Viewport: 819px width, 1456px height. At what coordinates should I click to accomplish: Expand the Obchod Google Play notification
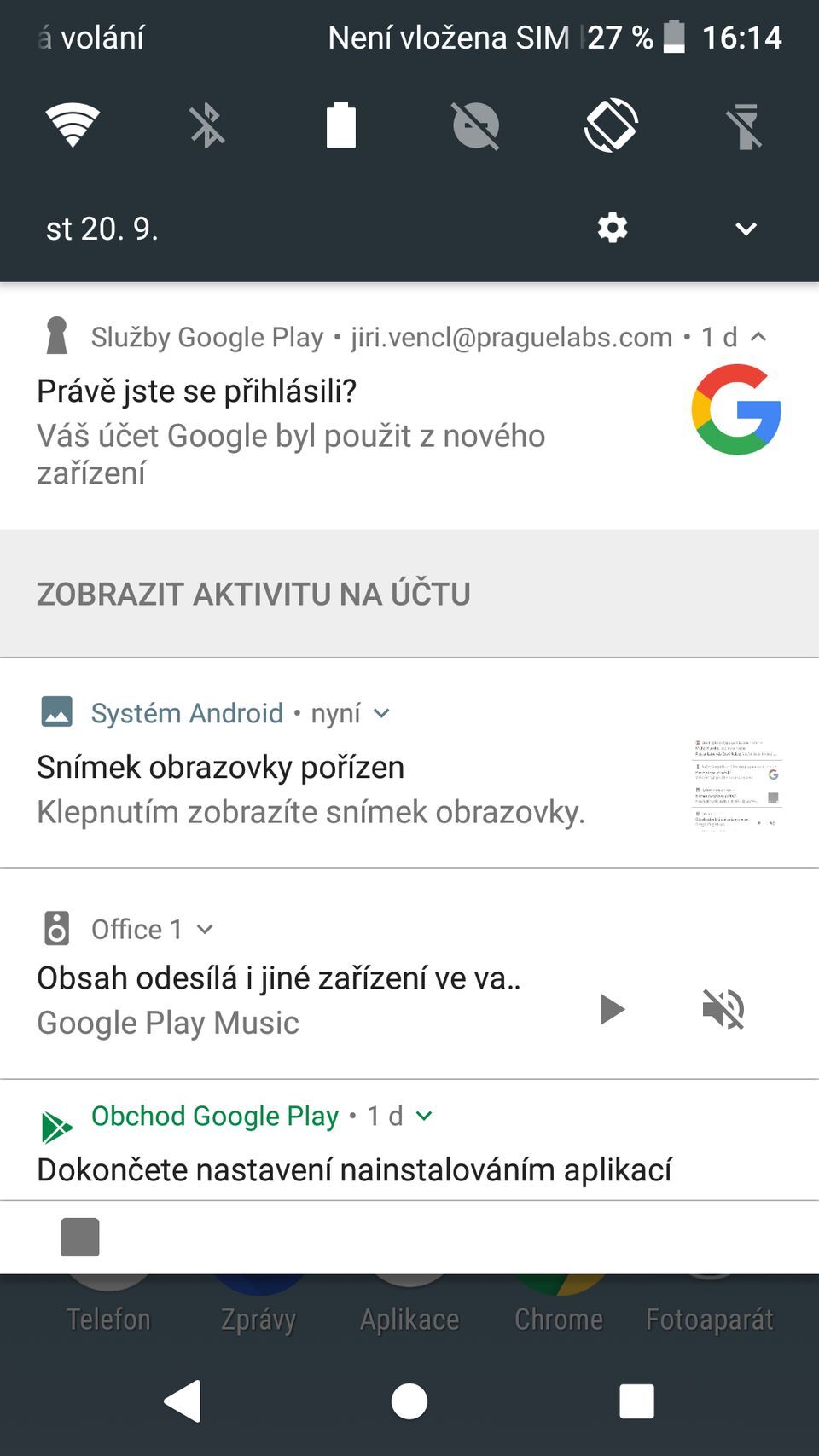(424, 1115)
